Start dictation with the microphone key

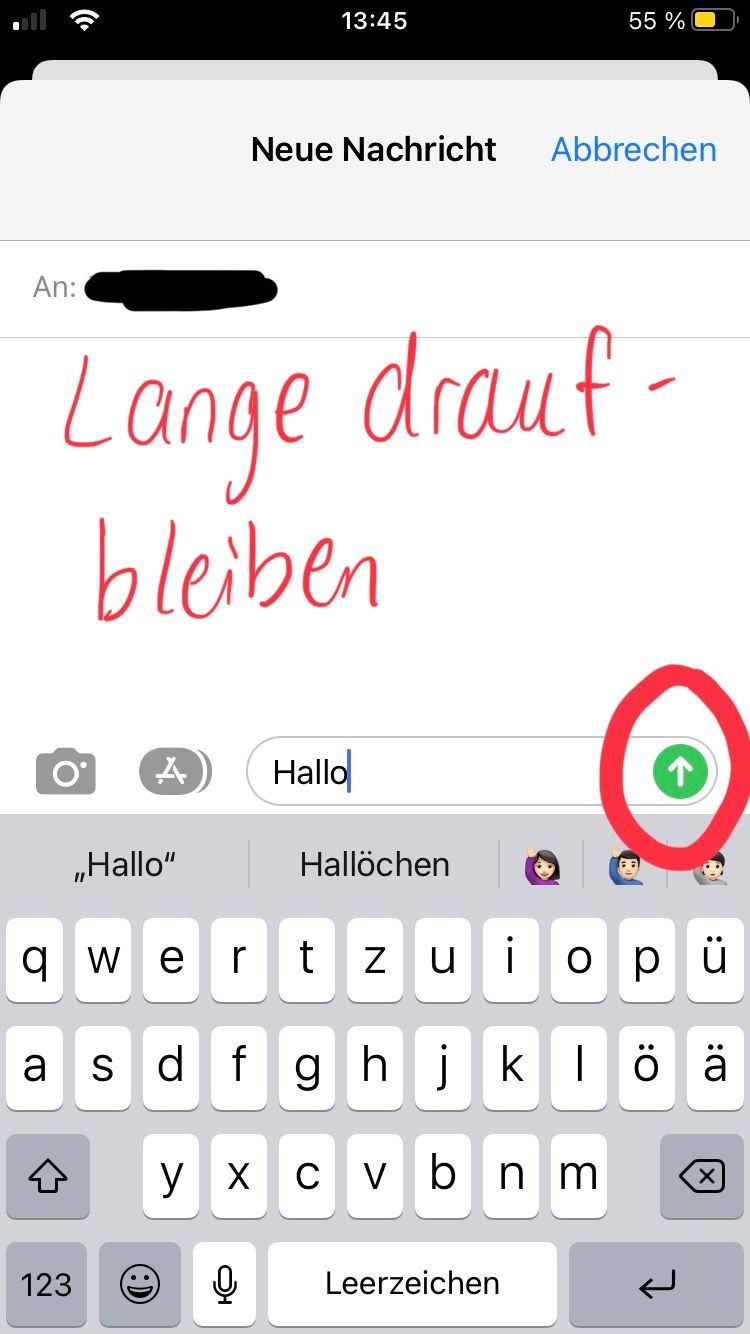point(225,1284)
